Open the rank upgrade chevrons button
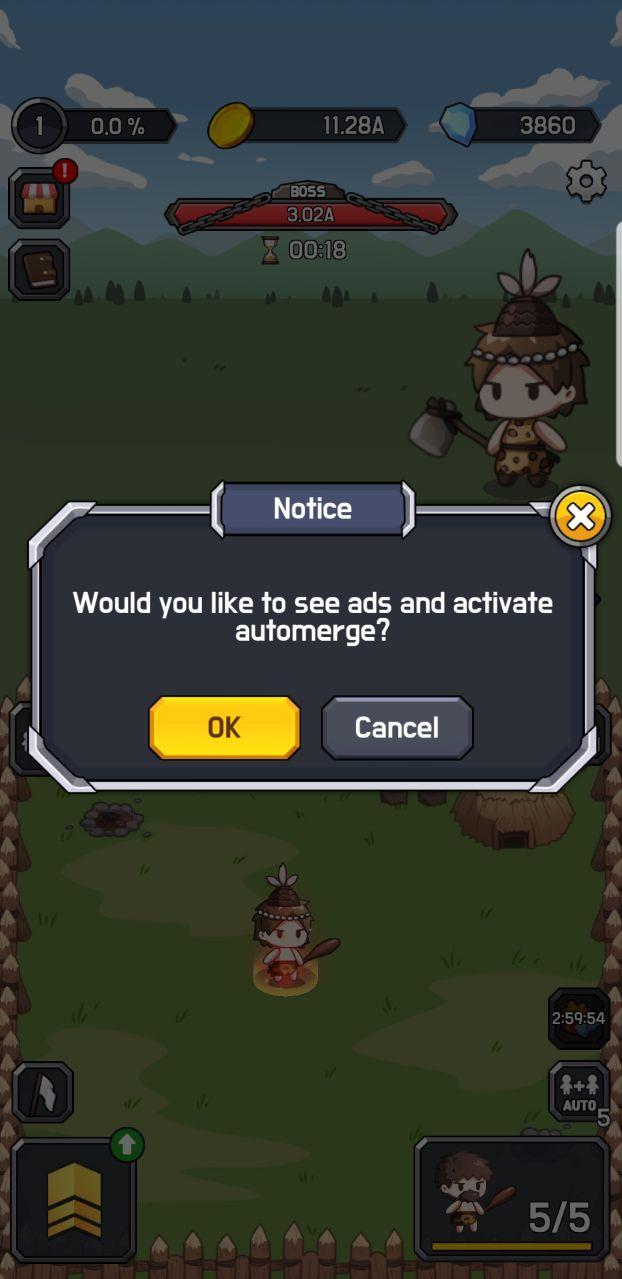The width and height of the screenshot is (622, 1279). click(x=74, y=1199)
